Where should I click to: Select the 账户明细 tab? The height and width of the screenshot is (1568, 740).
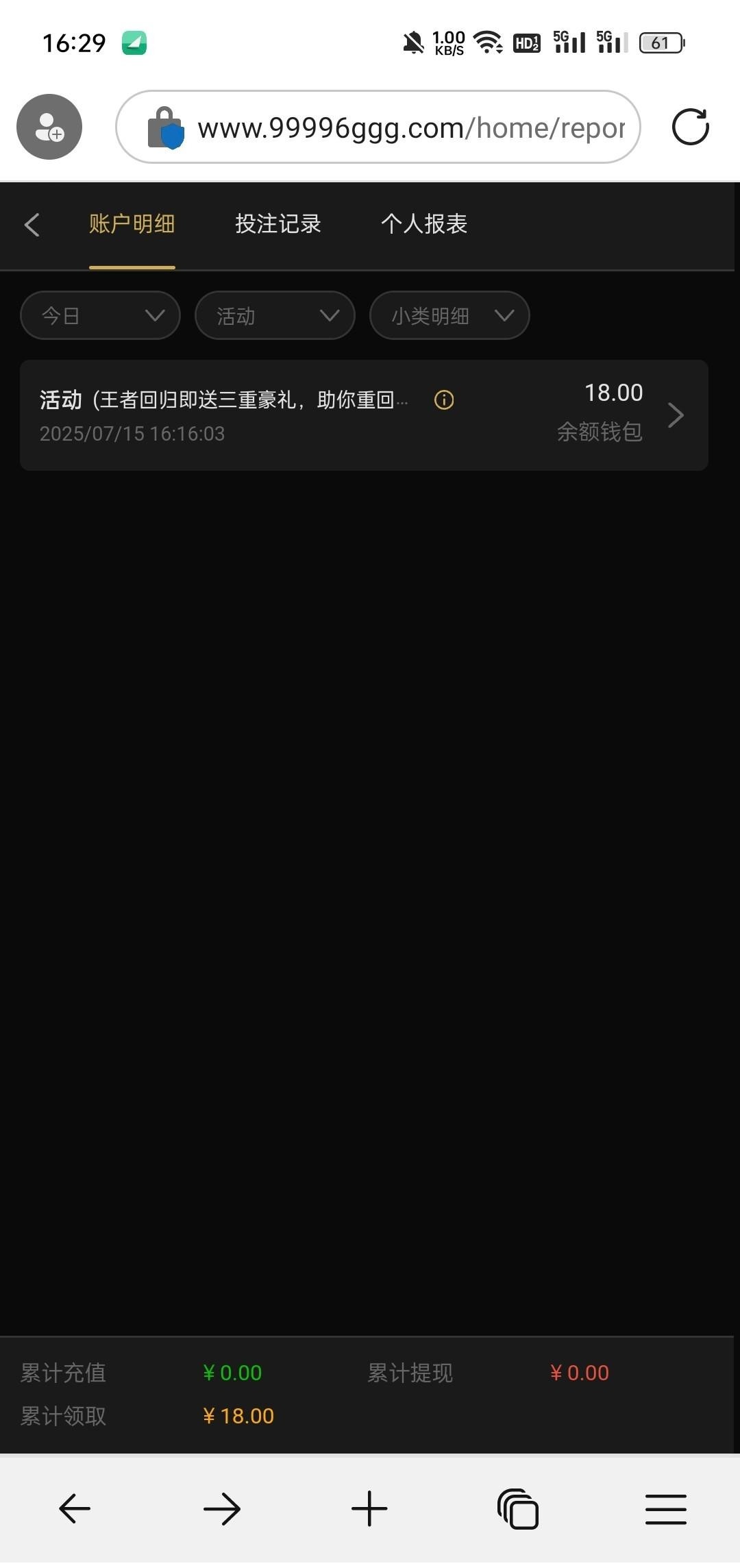[132, 224]
